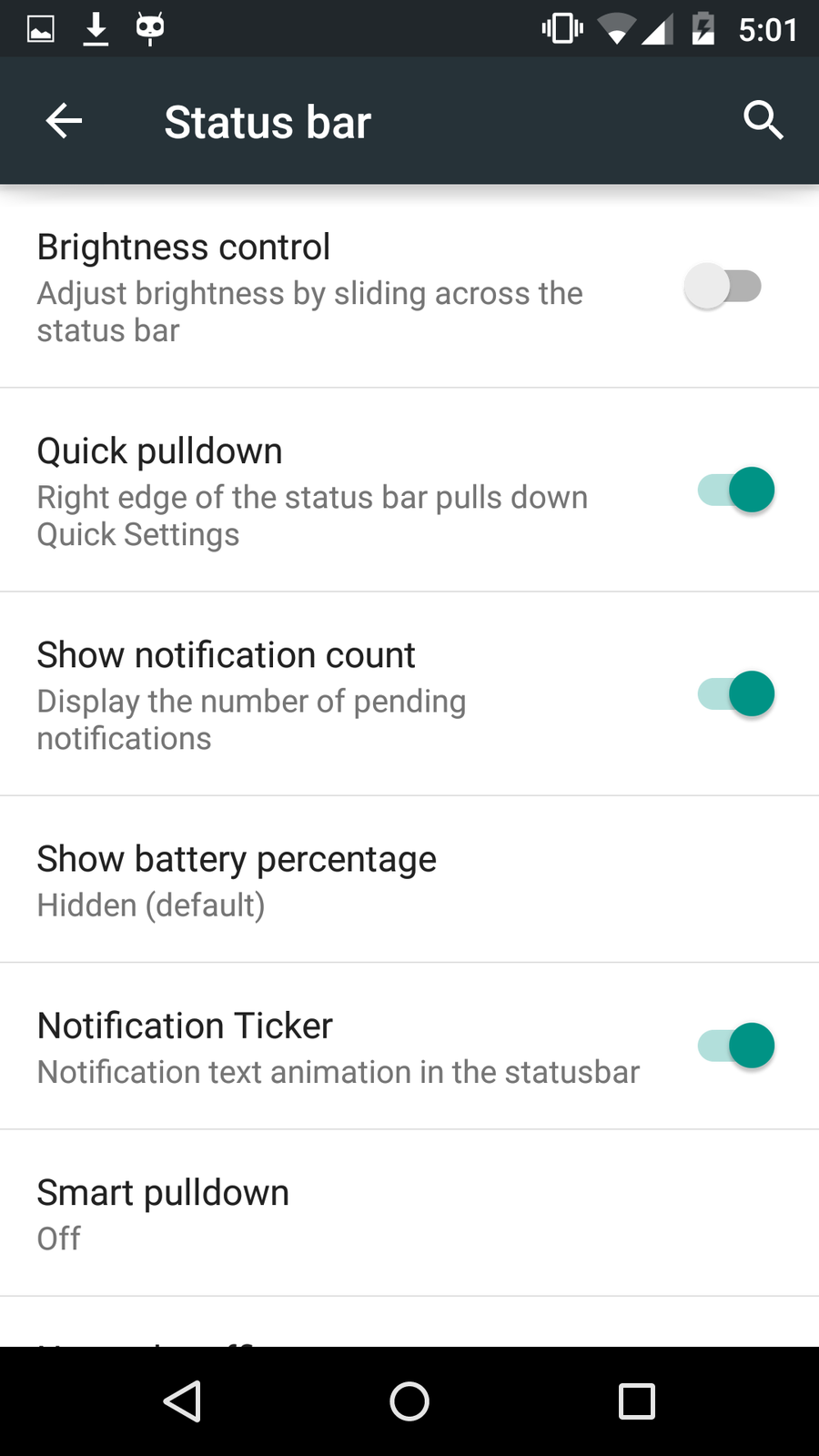Open recent apps from navigation bar

tap(637, 1401)
